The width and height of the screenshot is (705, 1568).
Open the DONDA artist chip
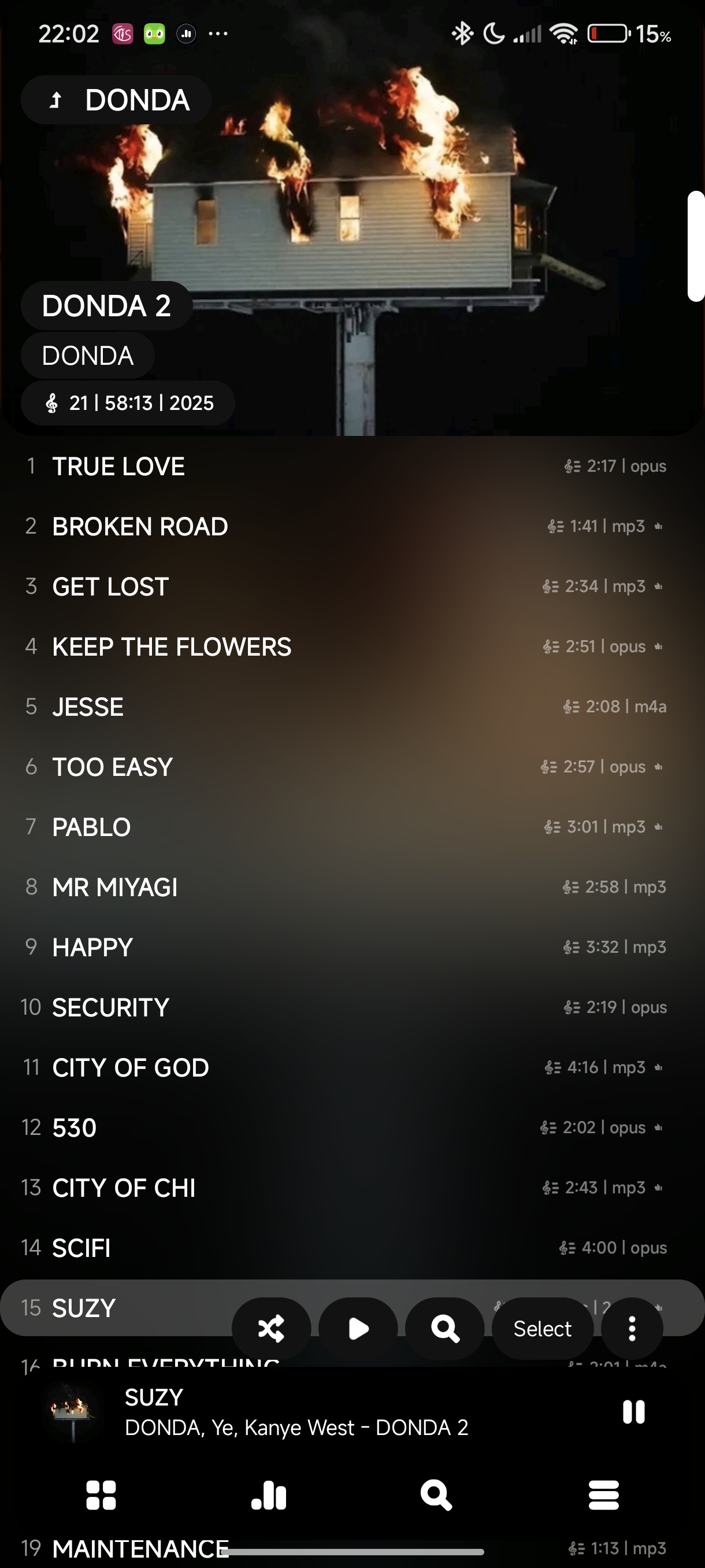click(88, 356)
